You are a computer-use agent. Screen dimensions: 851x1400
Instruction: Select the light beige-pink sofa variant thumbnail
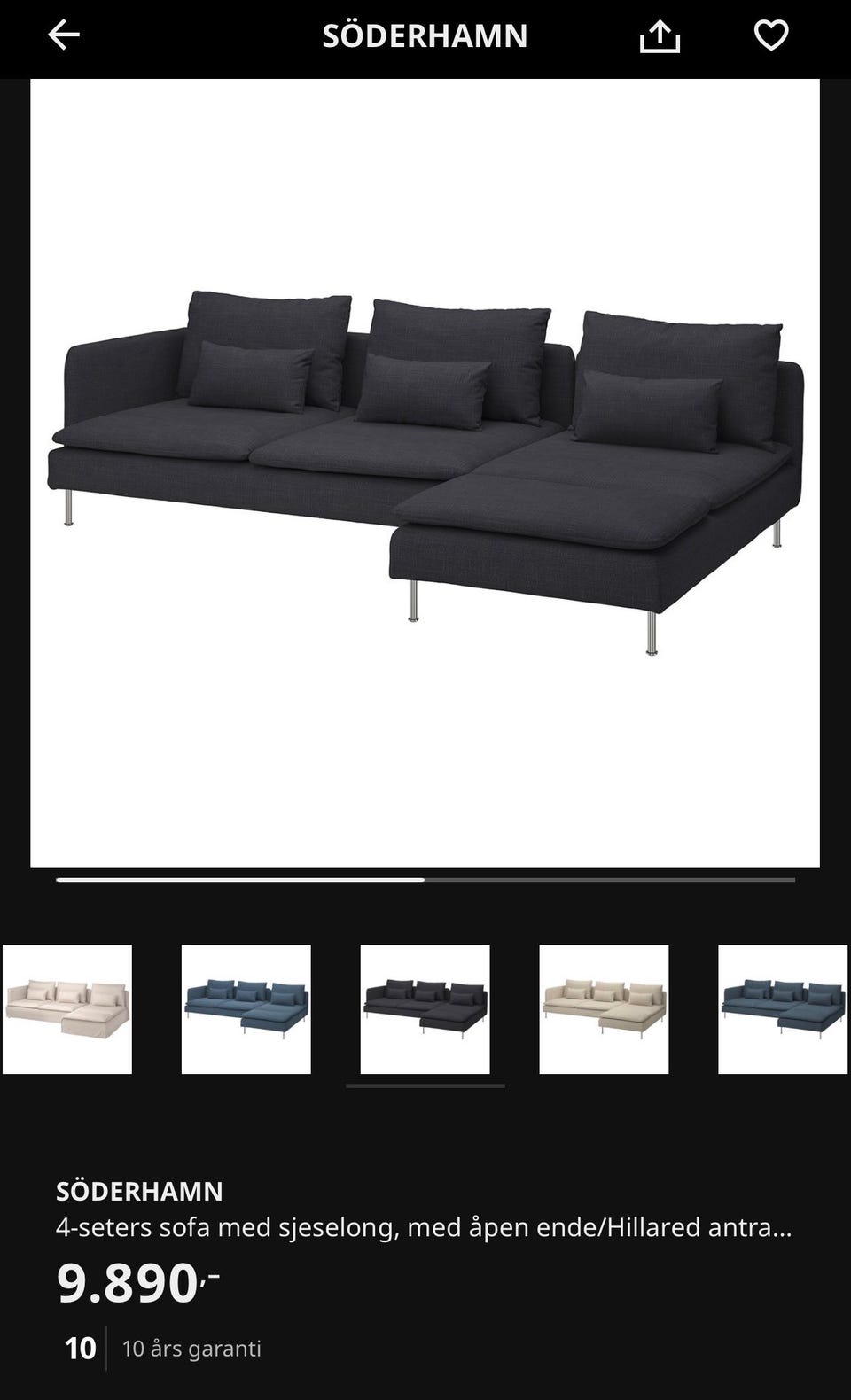67,1009
